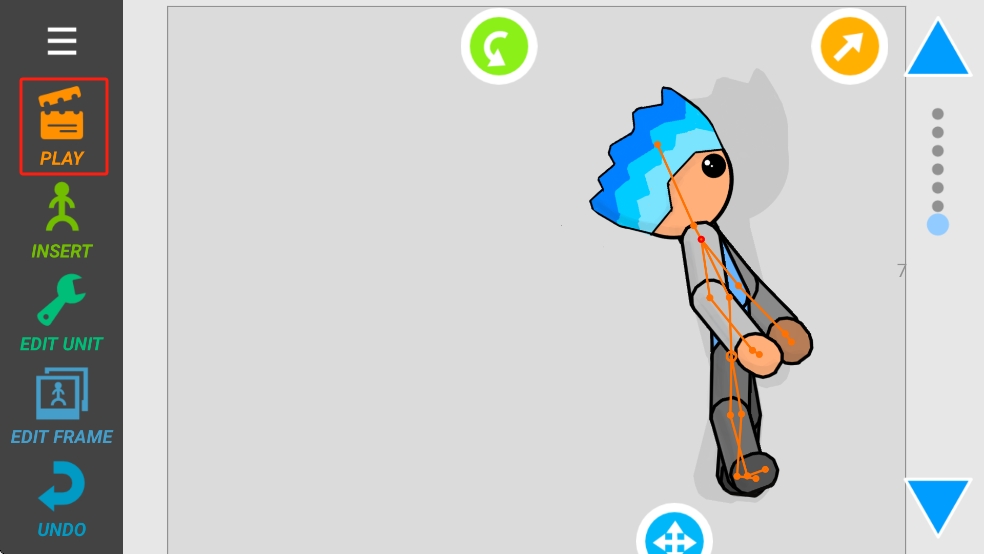Undo the last action
984x554 pixels.
pyautogui.click(x=62, y=499)
